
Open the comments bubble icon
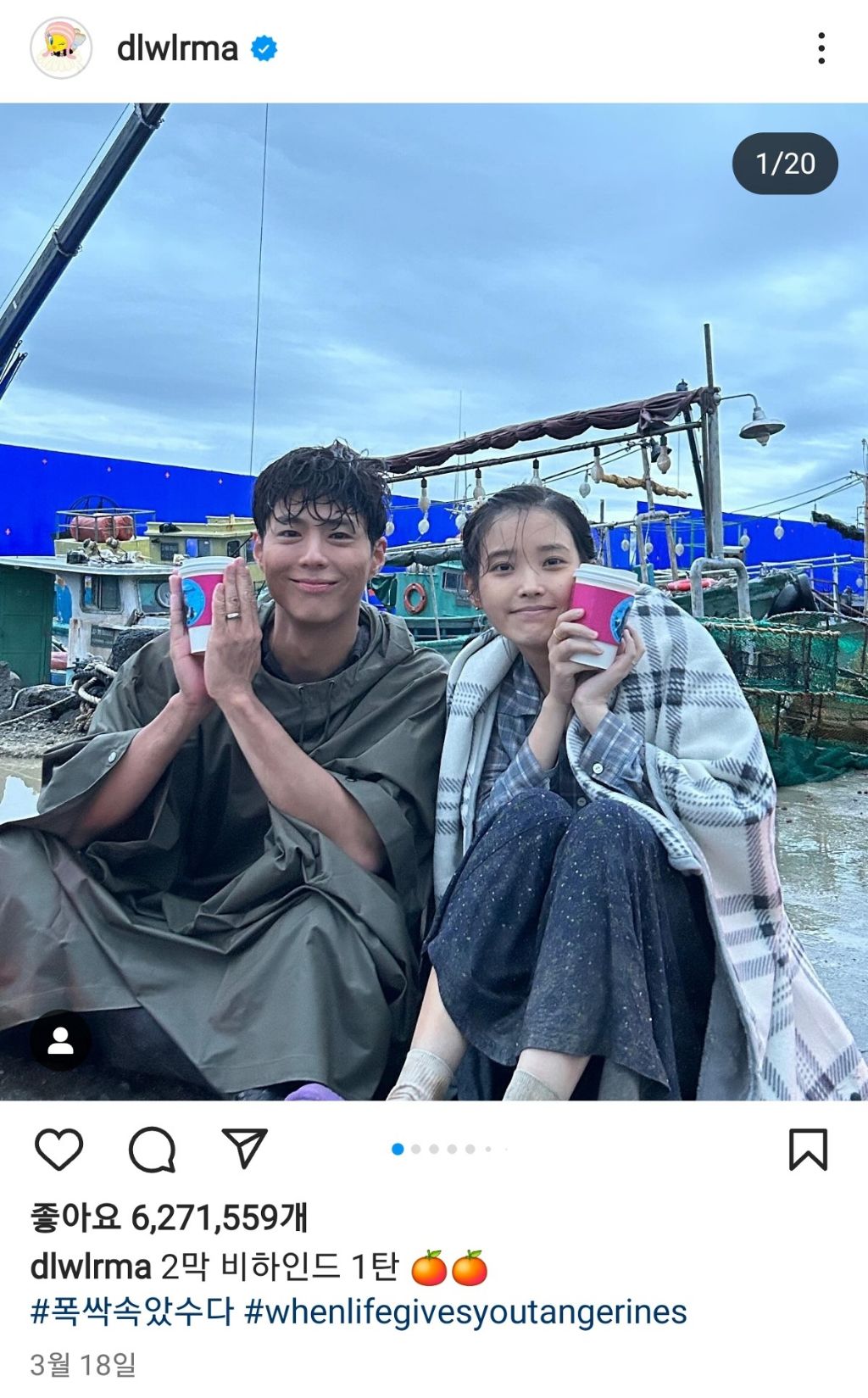point(152,1150)
